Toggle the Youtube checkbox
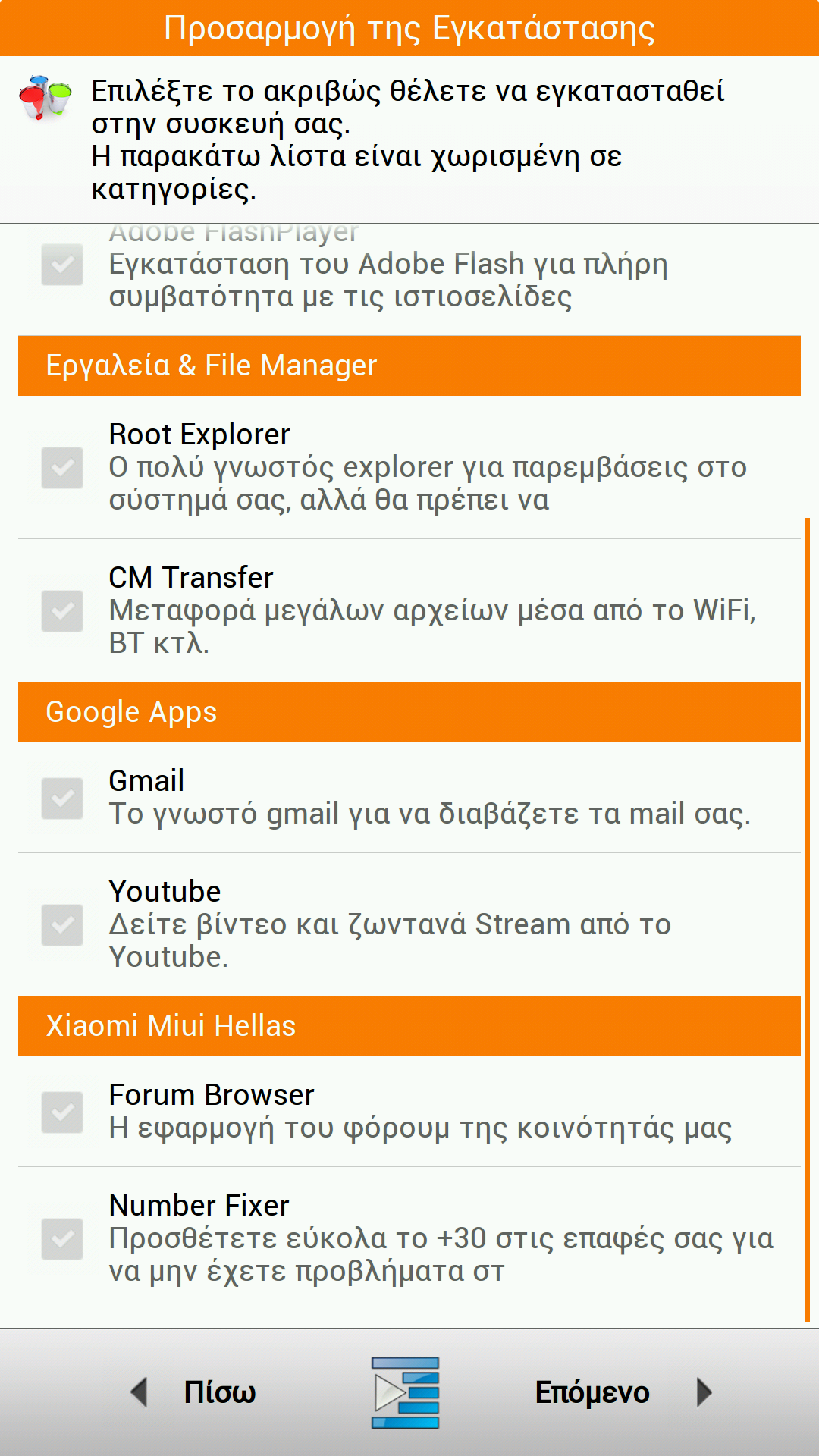Screen dimensions: 819x1456 pyautogui.click(x=62, y=925)
